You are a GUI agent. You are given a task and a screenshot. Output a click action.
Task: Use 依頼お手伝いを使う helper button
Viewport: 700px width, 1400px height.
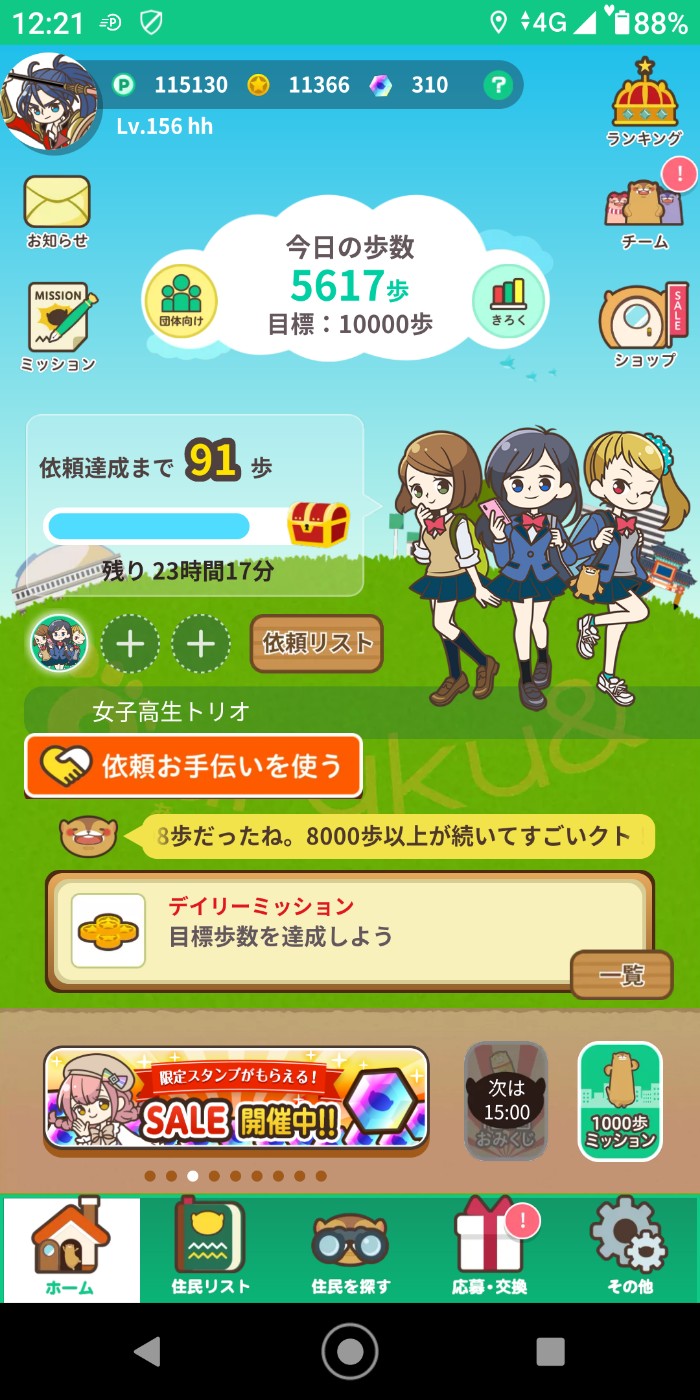click(193, 766)
